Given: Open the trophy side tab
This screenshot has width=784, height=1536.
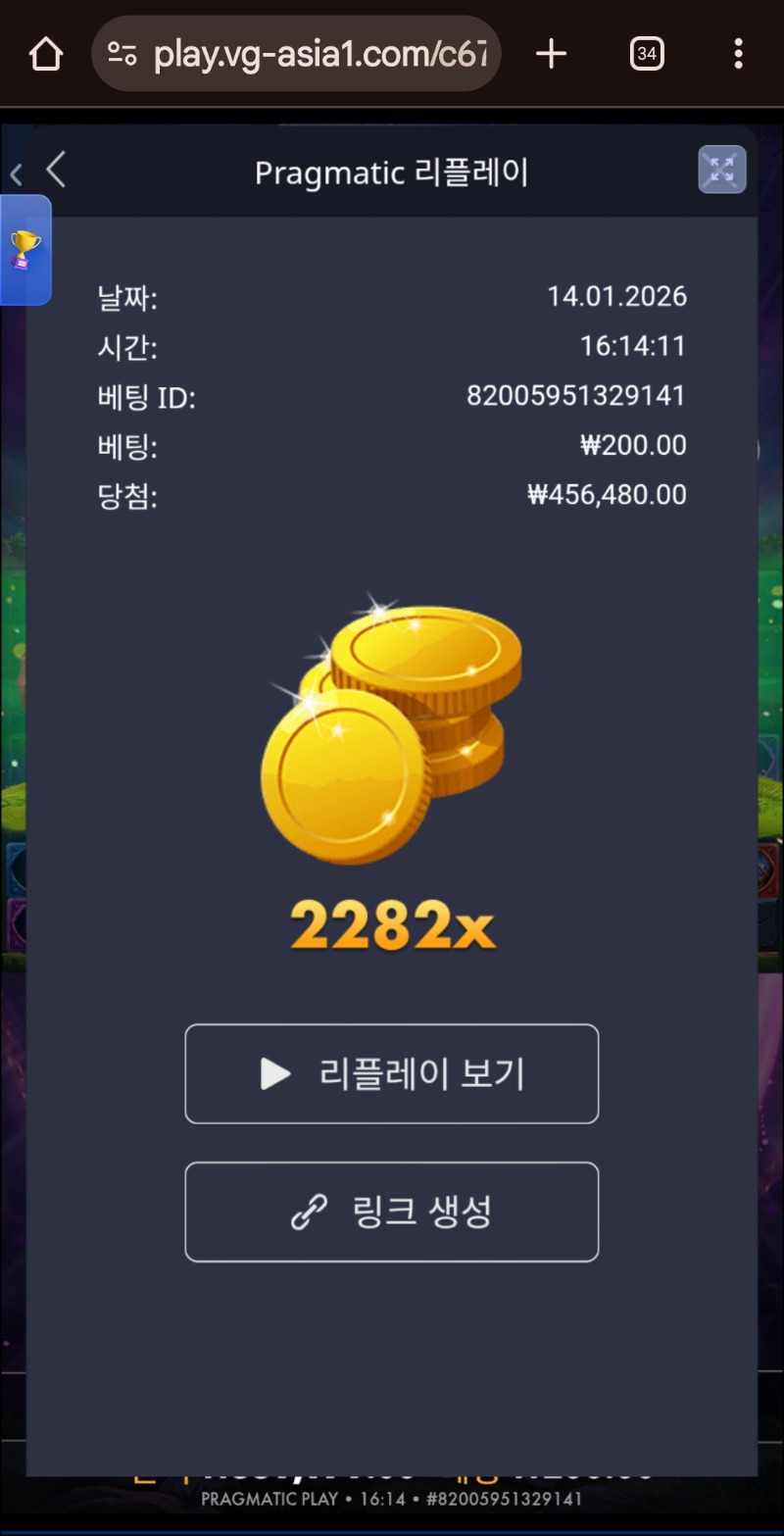Looking at the screenshot, I should [24, 250].
